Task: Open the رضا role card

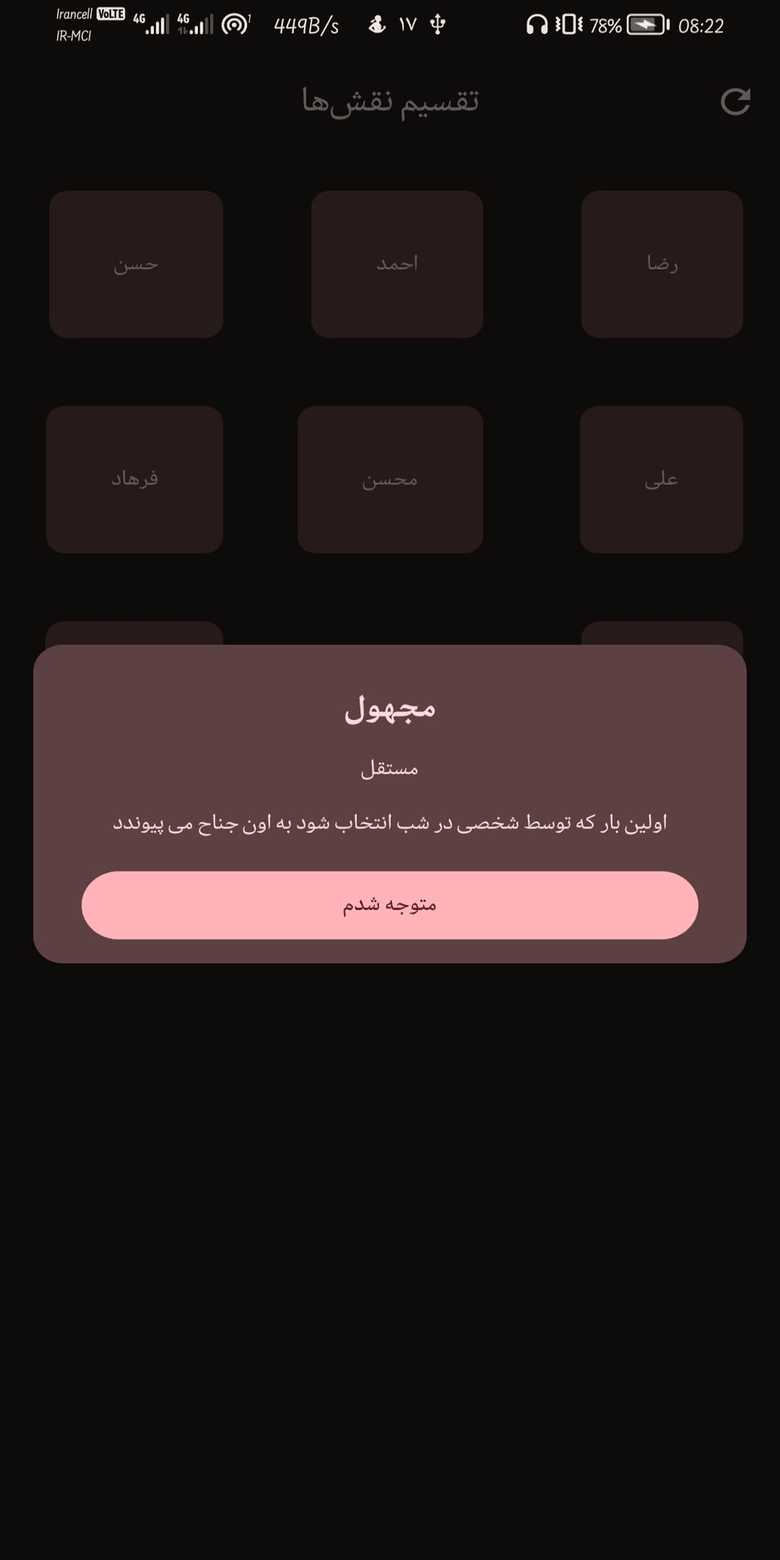Action: tap(661, 264)
